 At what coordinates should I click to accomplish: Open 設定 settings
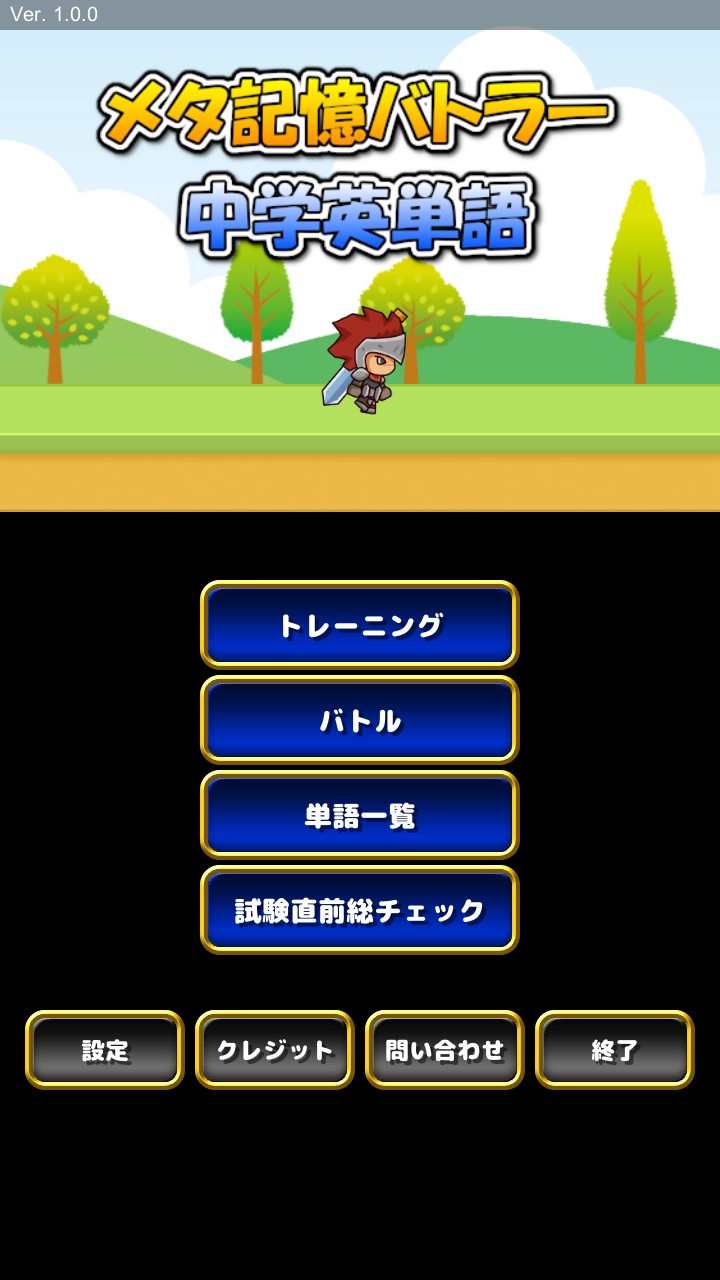(105, 1050)
